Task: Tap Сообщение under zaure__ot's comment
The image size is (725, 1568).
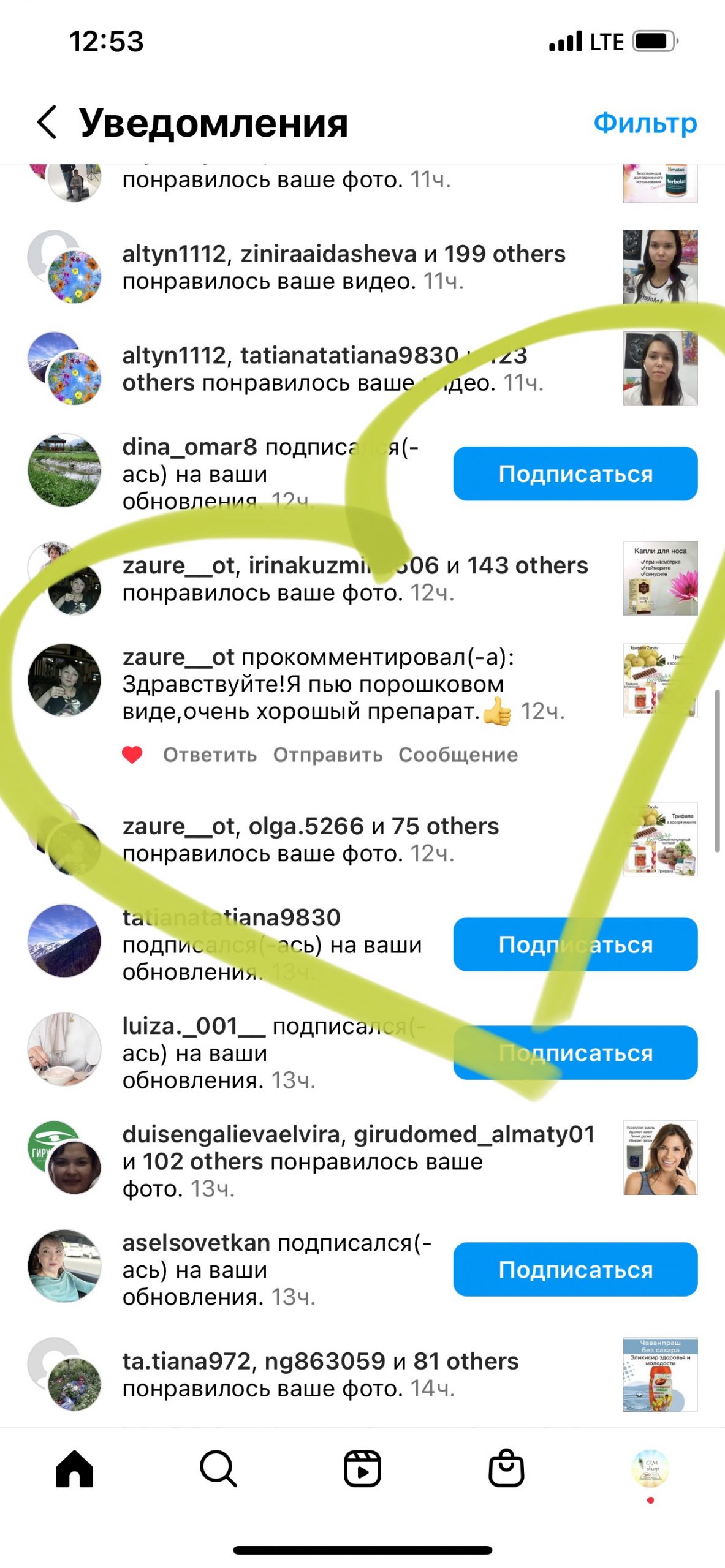Action: [x=458, y=755]
